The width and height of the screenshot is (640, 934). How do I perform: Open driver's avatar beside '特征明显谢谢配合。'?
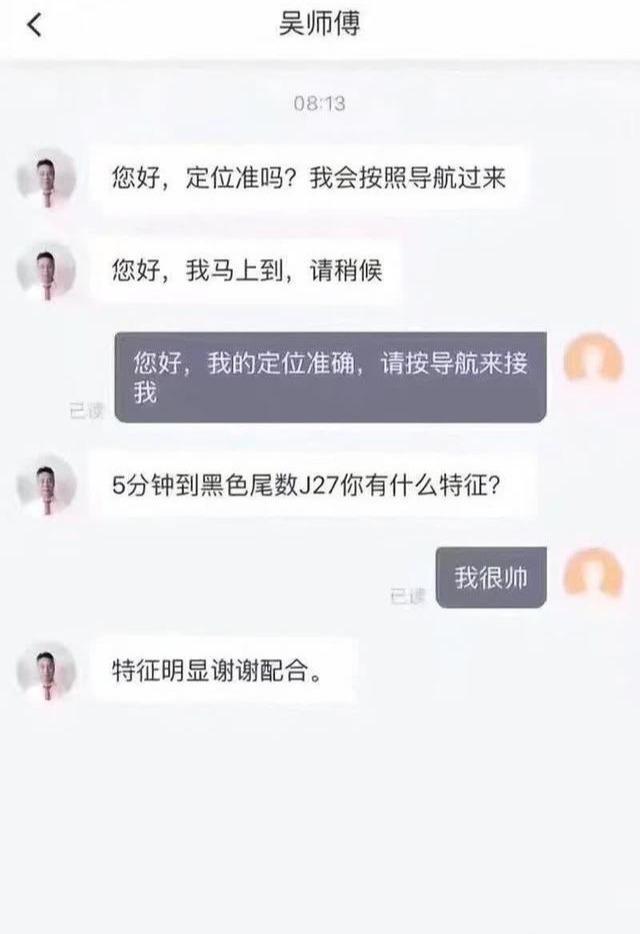pyautogui.click(x=46, y=670)
